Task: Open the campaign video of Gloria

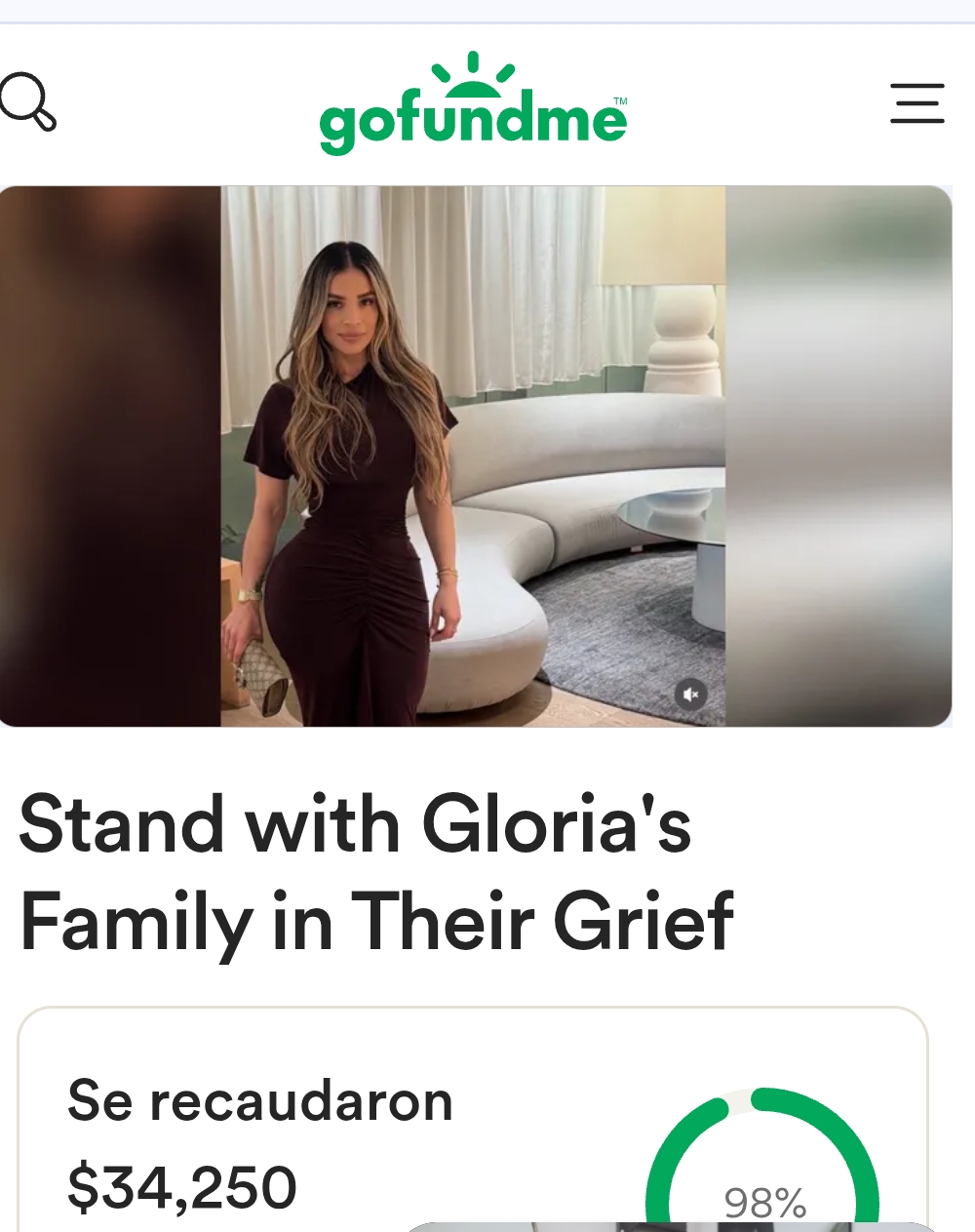Action: (x=474, y=456)
